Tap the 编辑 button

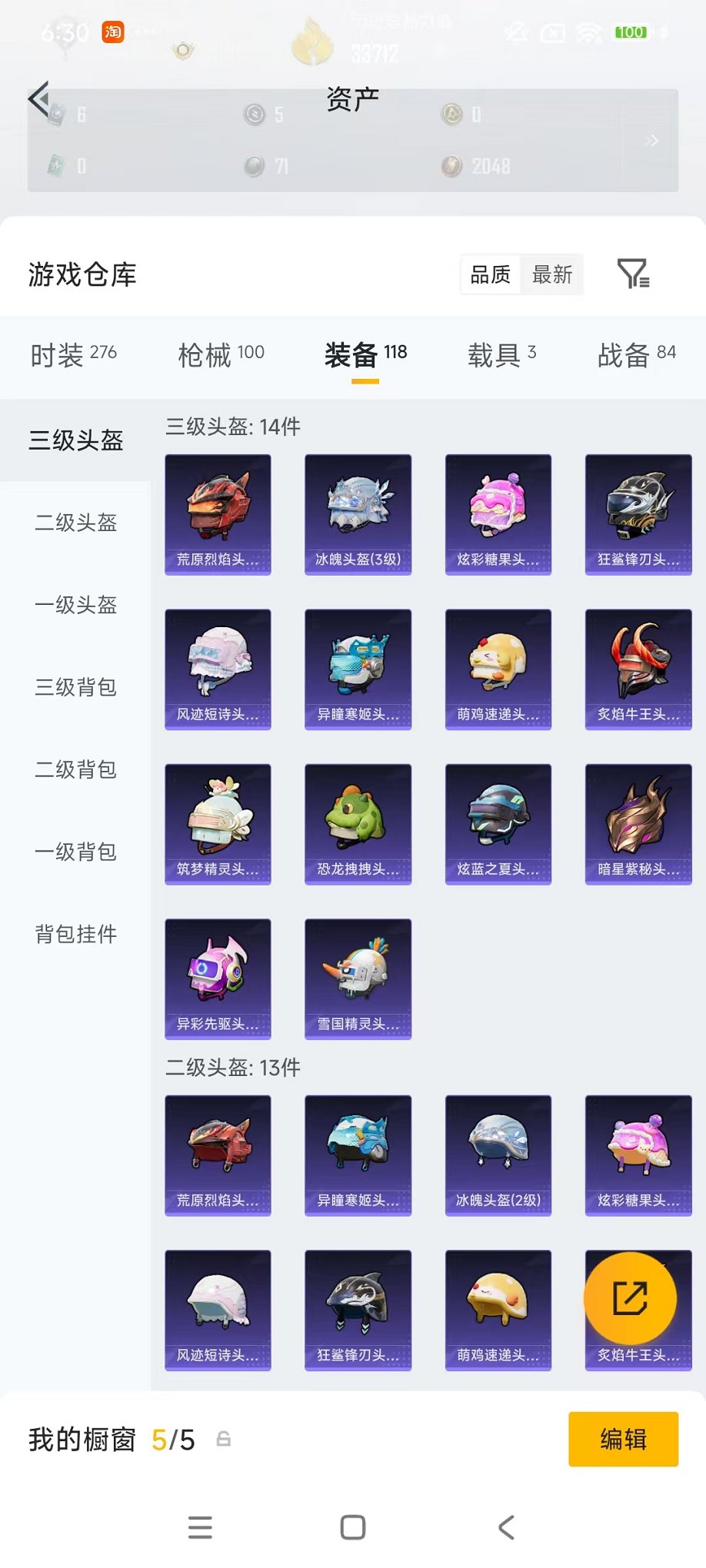coord(623,1438)
